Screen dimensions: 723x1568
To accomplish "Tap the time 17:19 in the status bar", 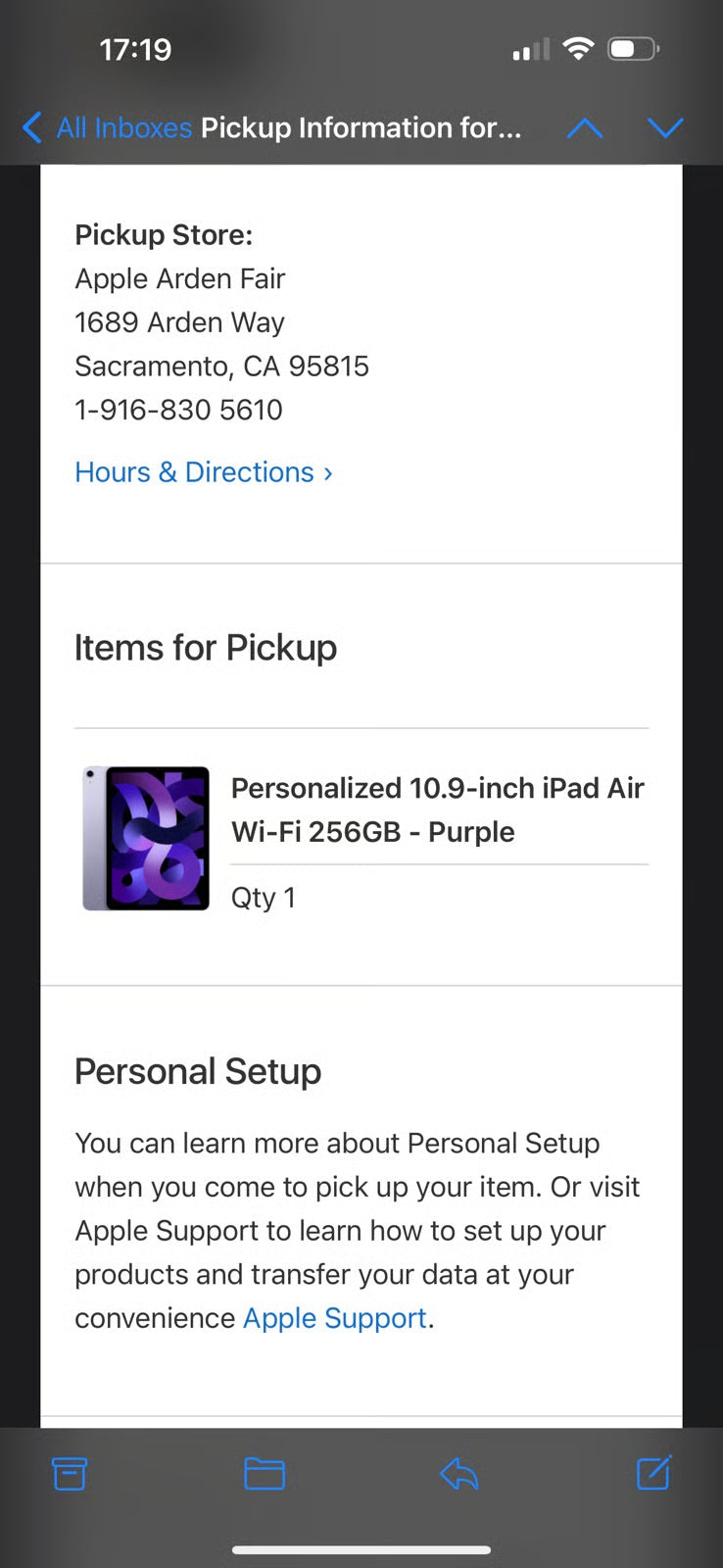I will [x=136, y=48].
